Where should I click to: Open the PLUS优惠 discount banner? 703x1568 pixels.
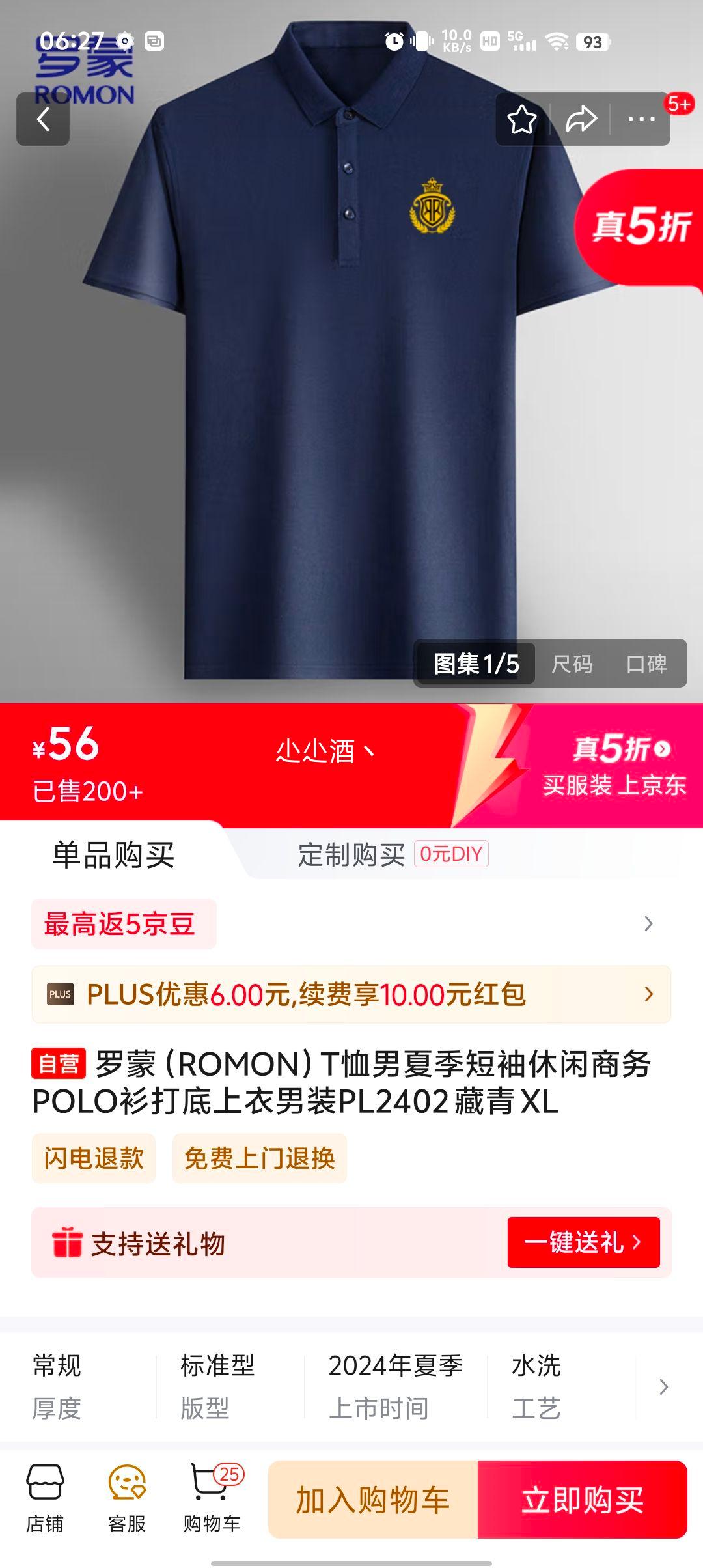[351, 994]
